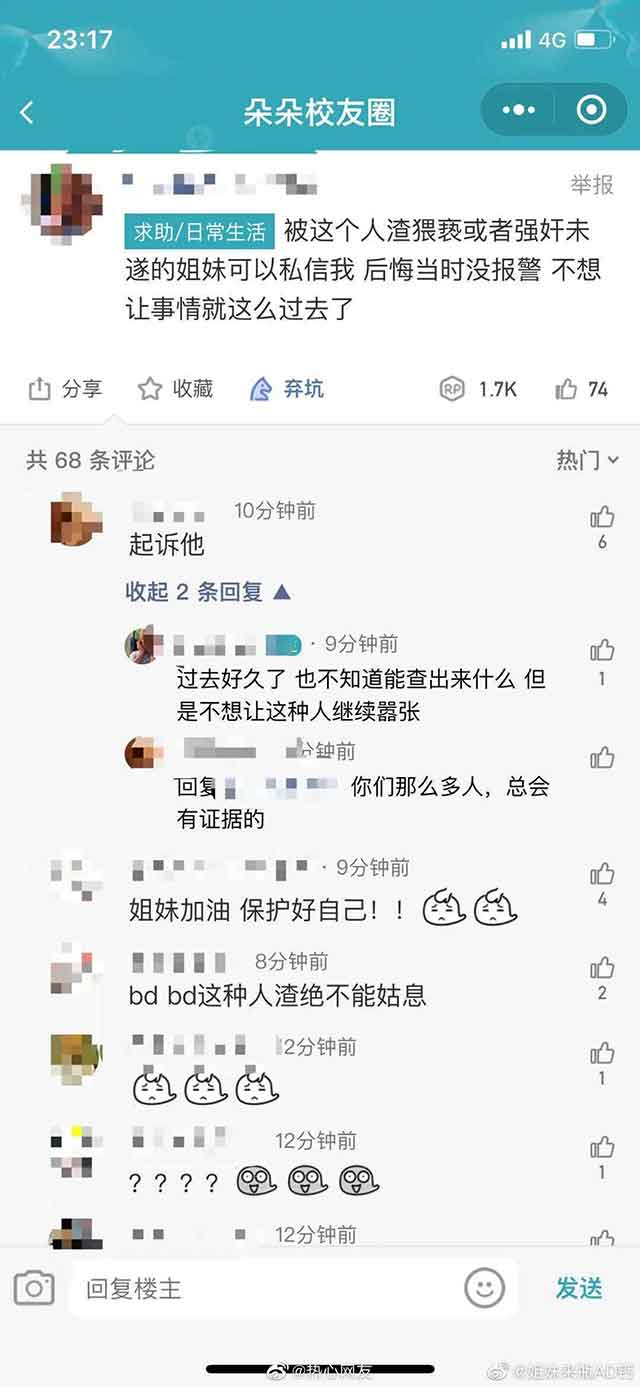Close the mini program with circle button

(591, 111)
